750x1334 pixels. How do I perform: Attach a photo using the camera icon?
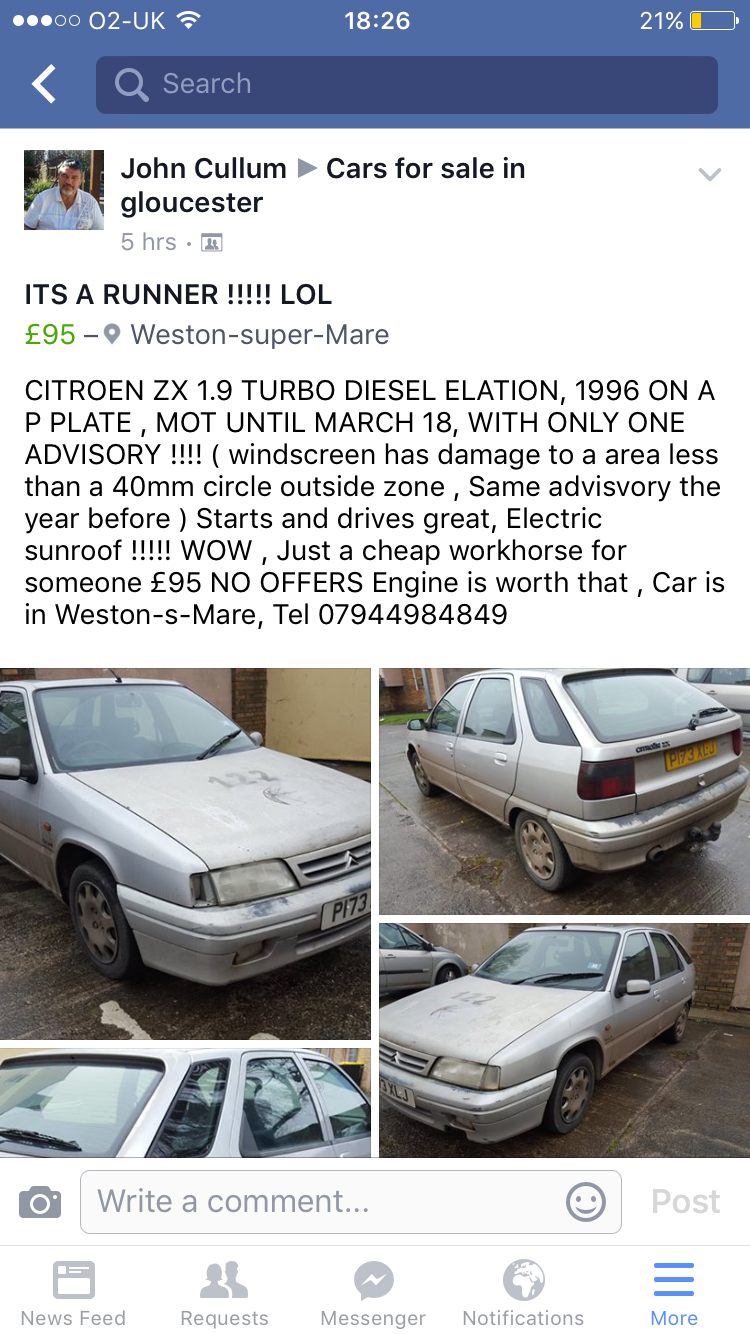40,1201
